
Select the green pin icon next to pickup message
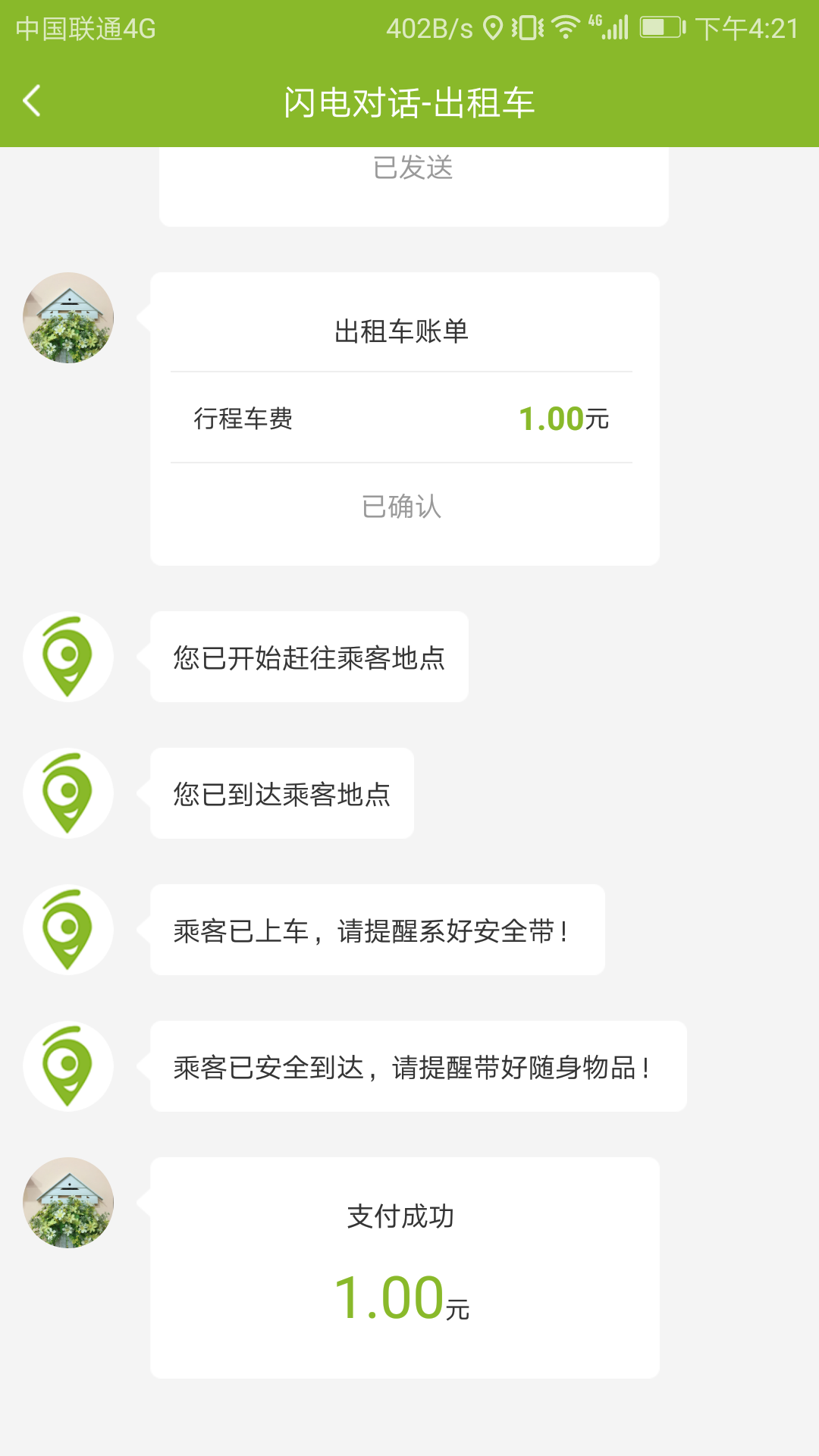67,657
